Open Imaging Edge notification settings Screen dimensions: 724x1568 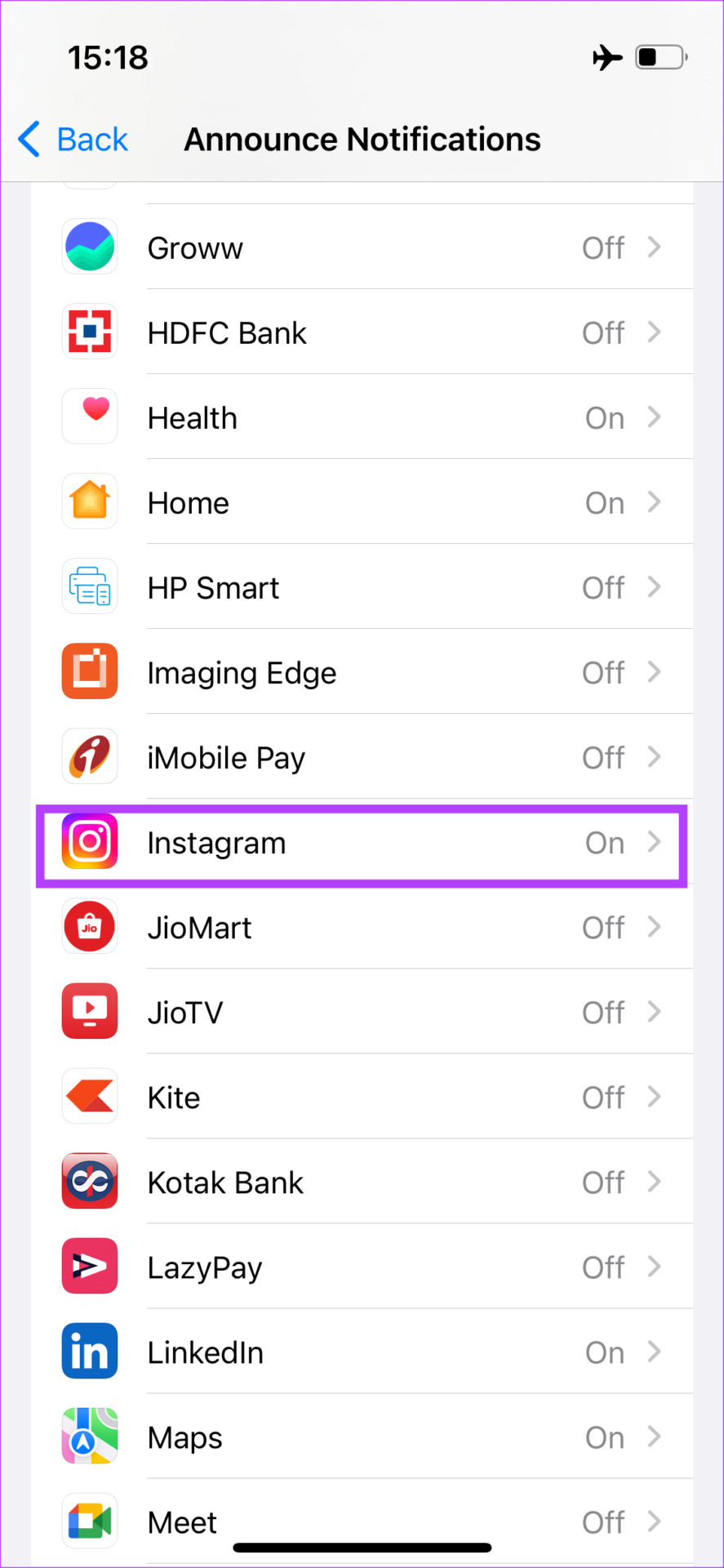pyautogui.click(x=362, y=672)
